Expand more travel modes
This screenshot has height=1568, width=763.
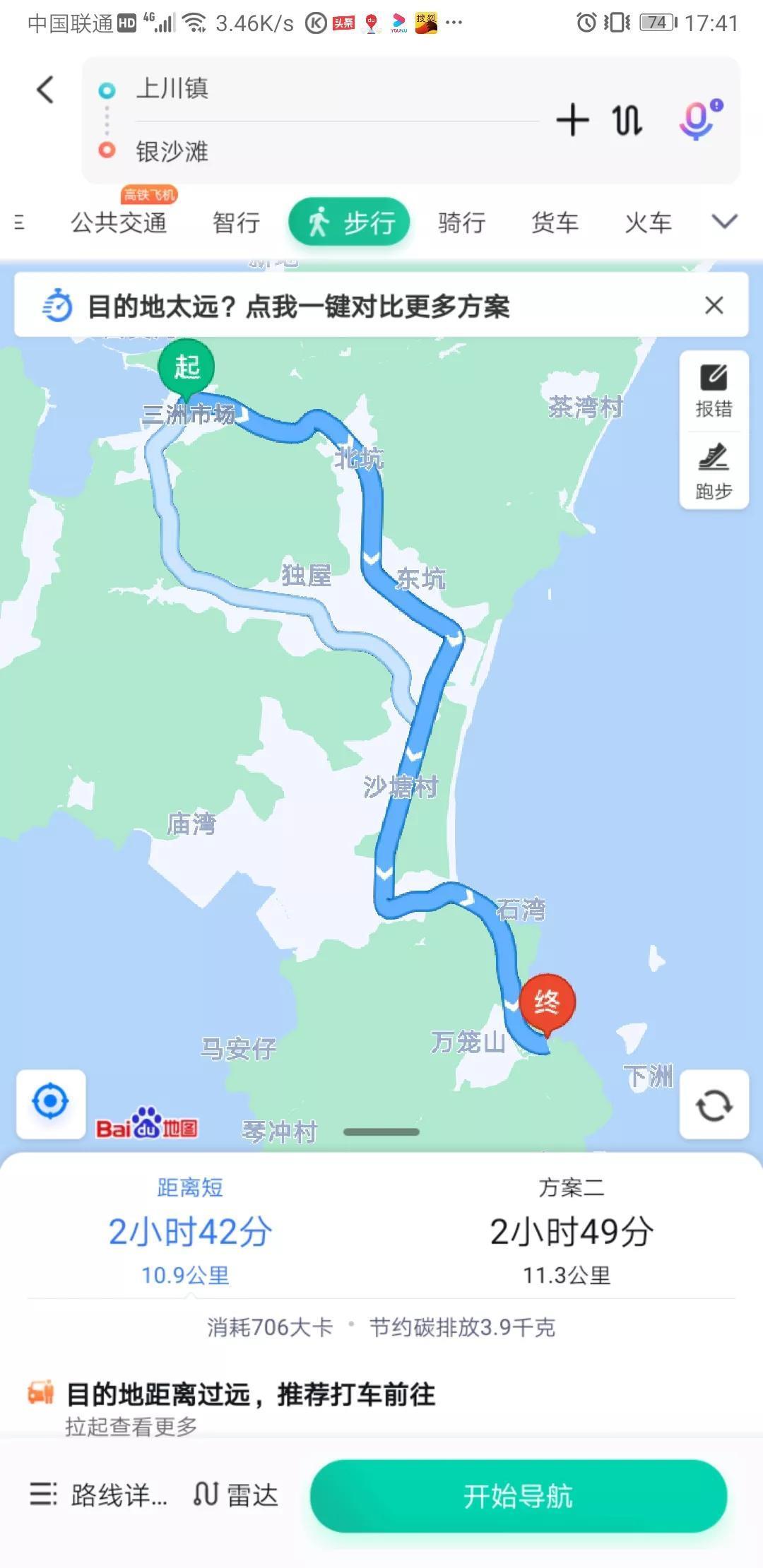724,222
